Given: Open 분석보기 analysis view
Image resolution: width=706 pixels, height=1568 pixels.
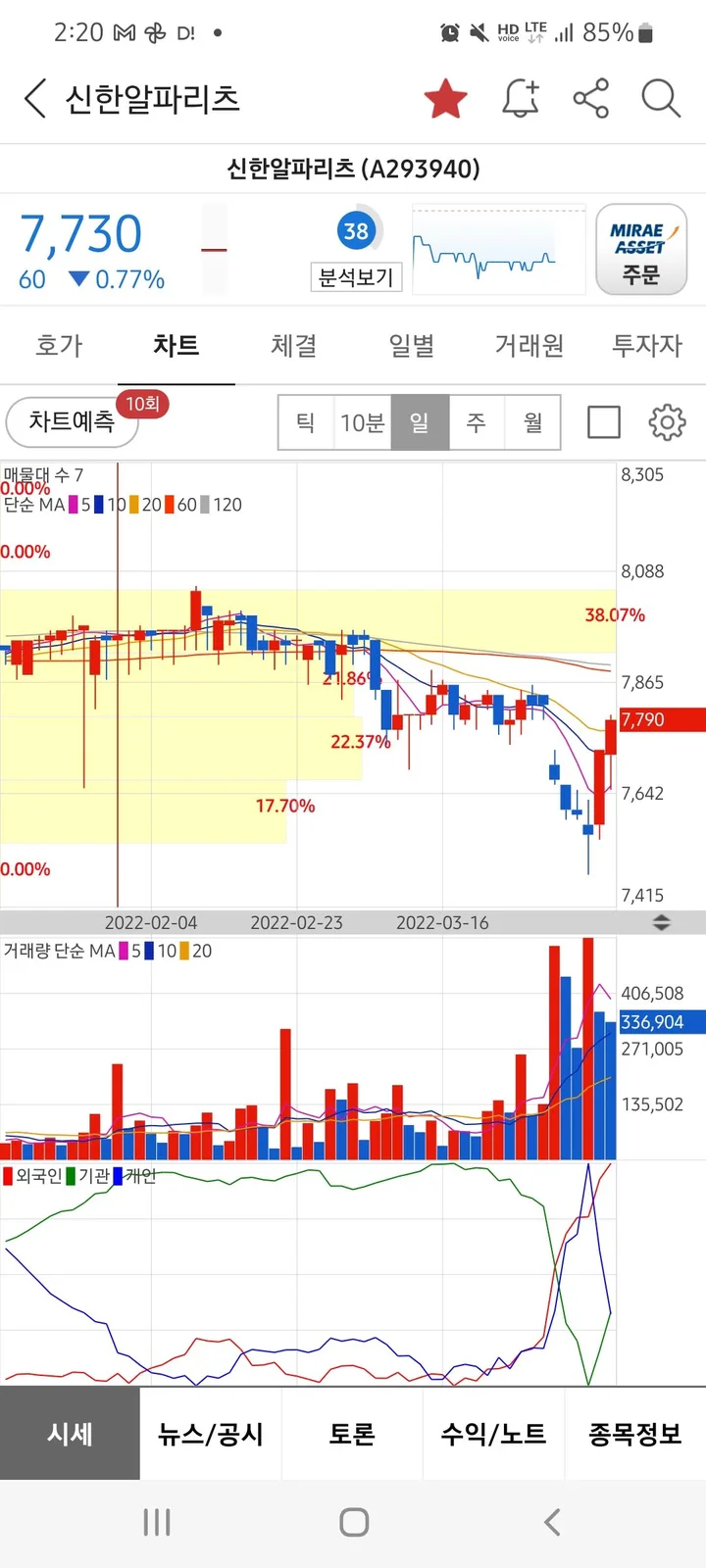Looking at the screenshot, I should [356, 277].
